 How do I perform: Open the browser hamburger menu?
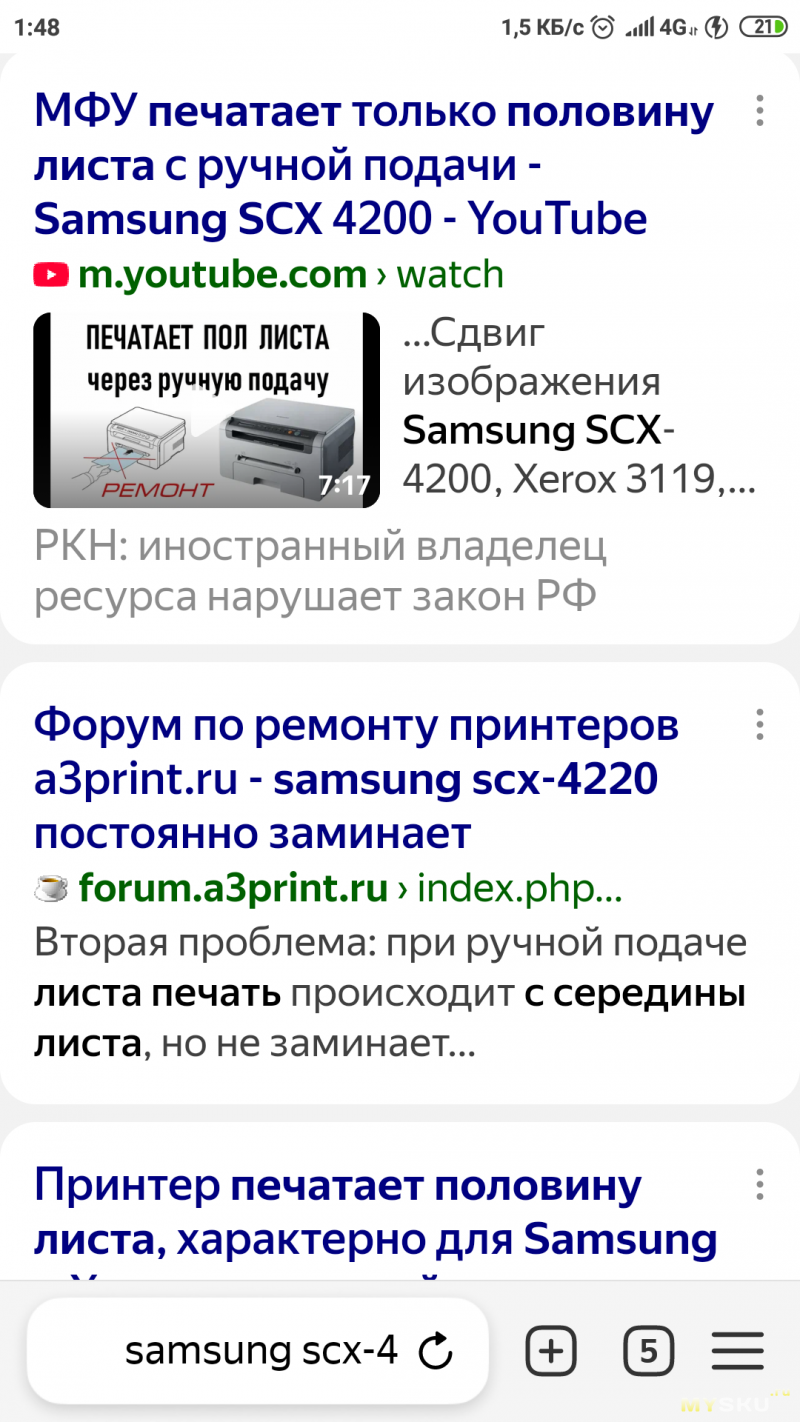(x=738, y=1352)
